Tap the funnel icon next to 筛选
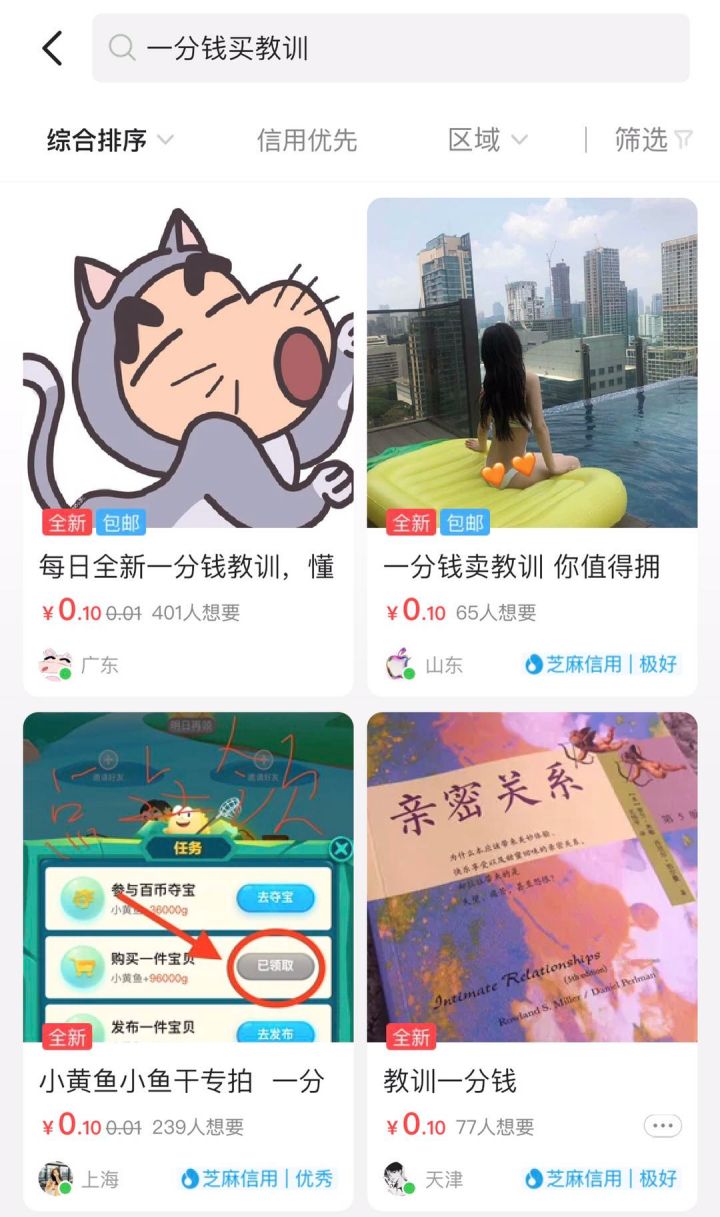This screenshot has height=1217, width=720. click(x=683, y=140)
